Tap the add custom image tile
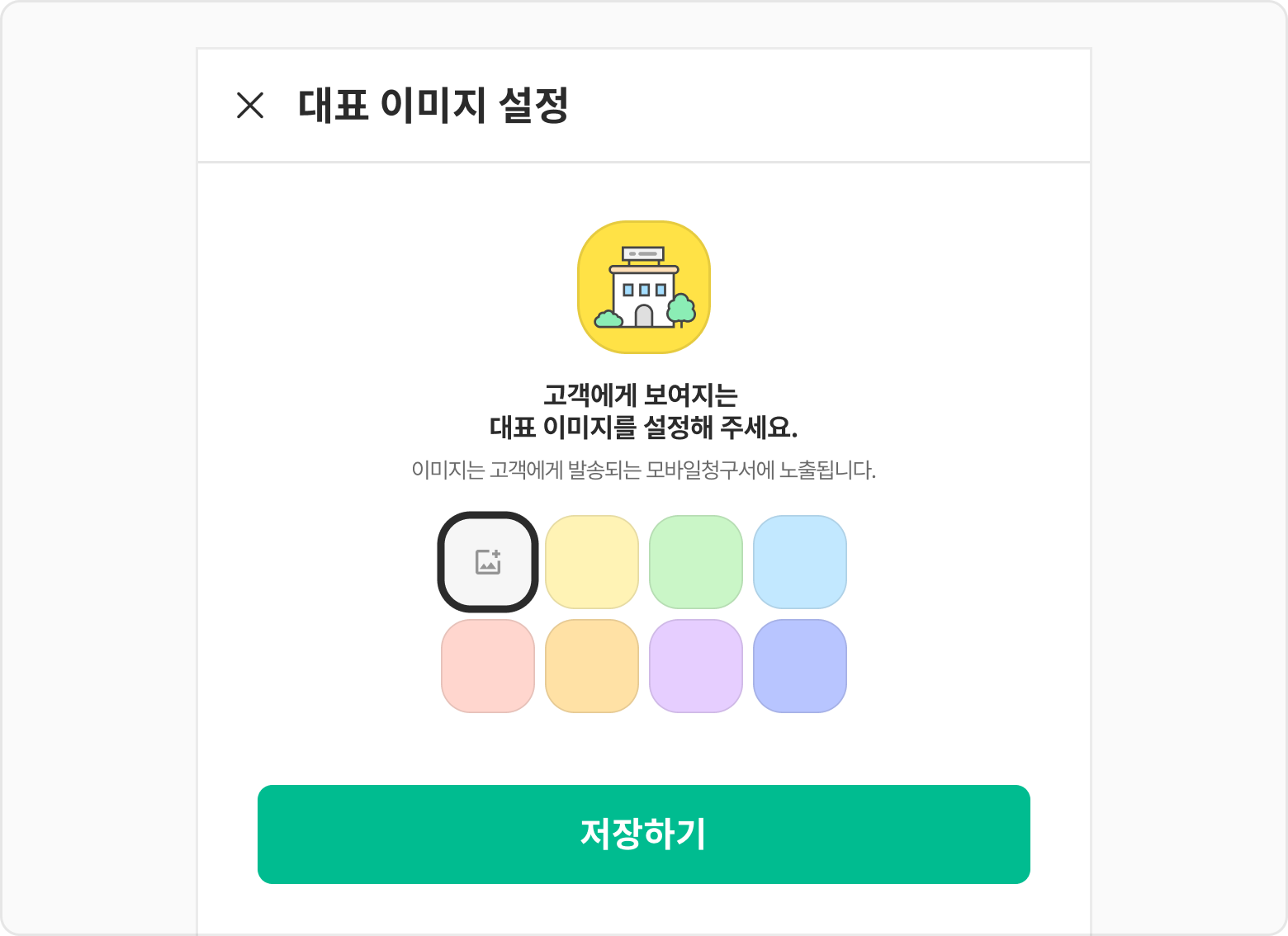 [488, 562]
